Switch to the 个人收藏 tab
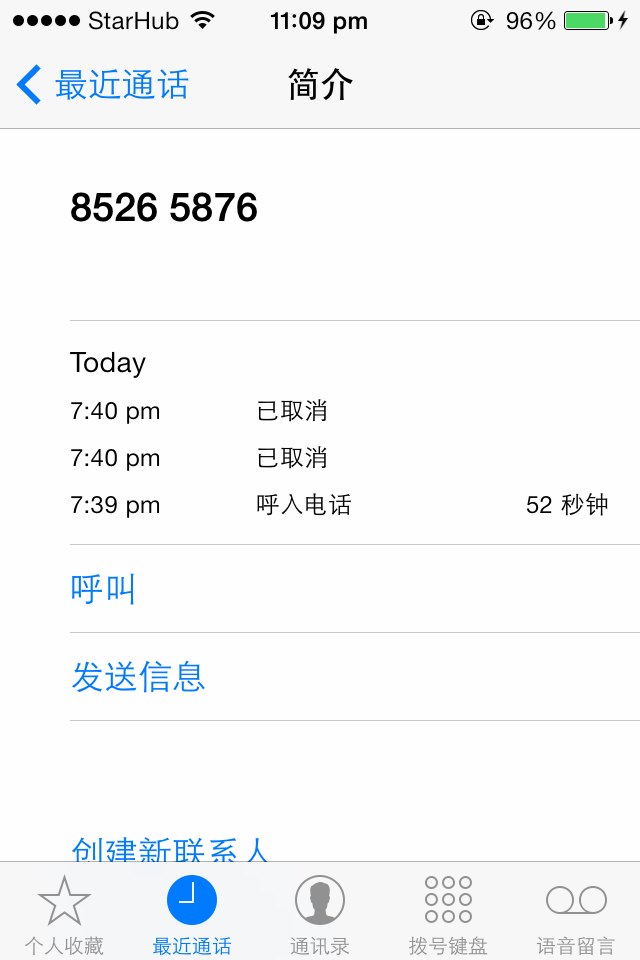Screen dimensions: 640x960 [64, 913]
